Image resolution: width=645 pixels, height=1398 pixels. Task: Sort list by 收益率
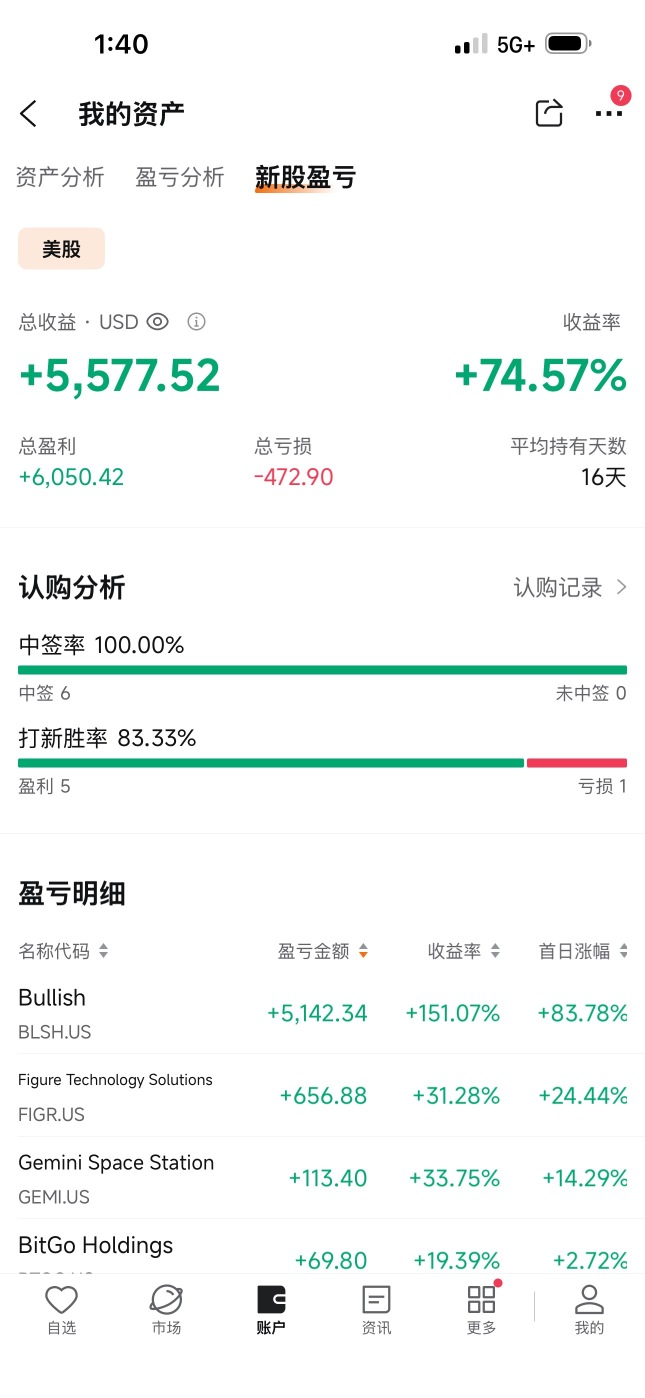click(x=464, y=951)
